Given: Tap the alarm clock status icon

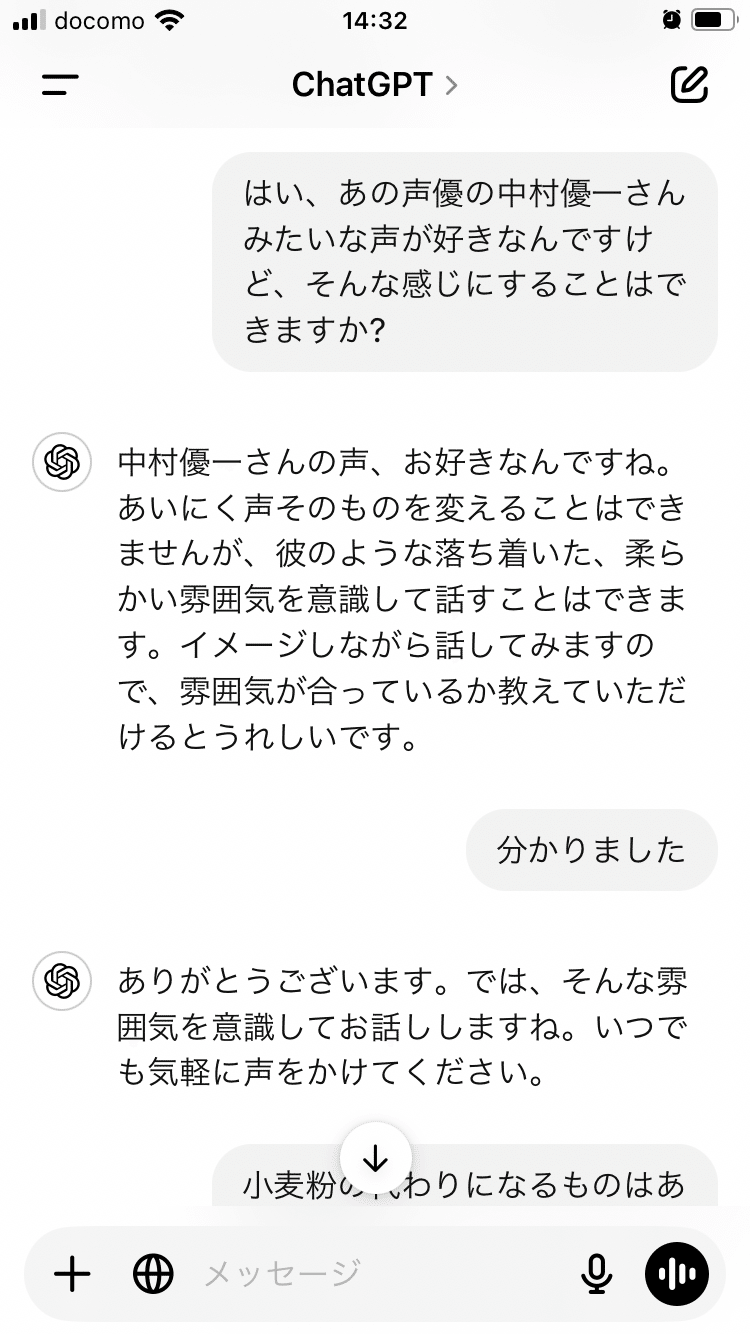Looking at the screenshot, I should 672,19.
